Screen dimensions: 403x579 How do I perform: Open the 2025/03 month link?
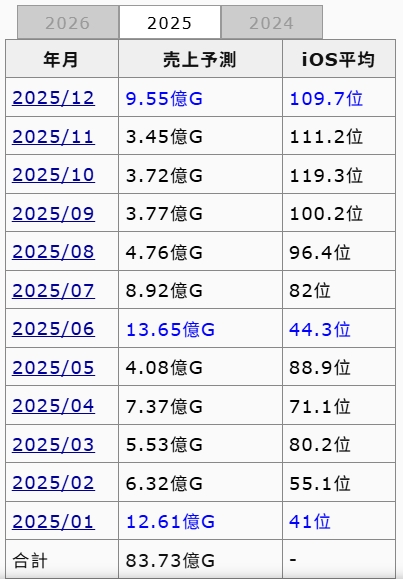tap(53, 444)
